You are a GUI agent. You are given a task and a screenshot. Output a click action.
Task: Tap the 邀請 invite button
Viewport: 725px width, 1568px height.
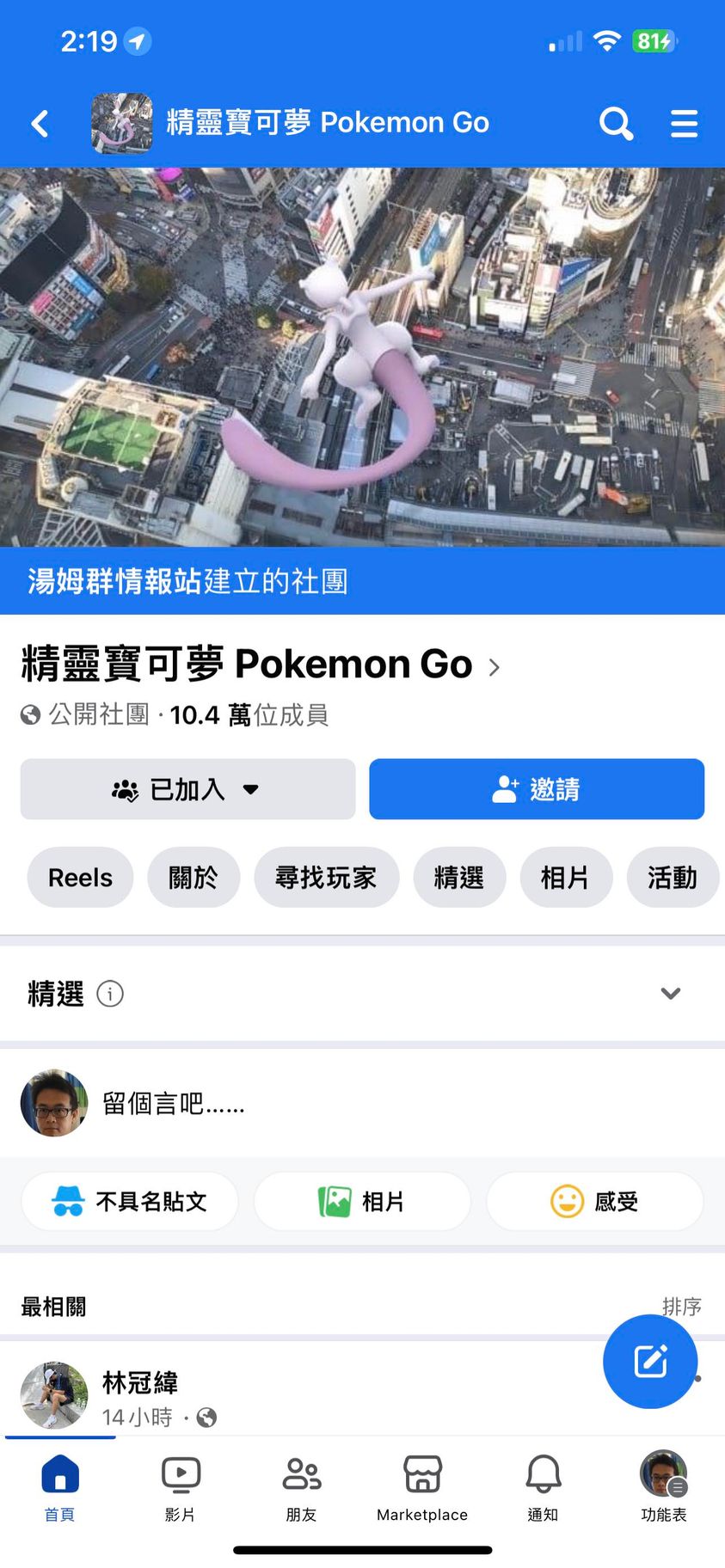pyautogui.click(x=537, y=789)
